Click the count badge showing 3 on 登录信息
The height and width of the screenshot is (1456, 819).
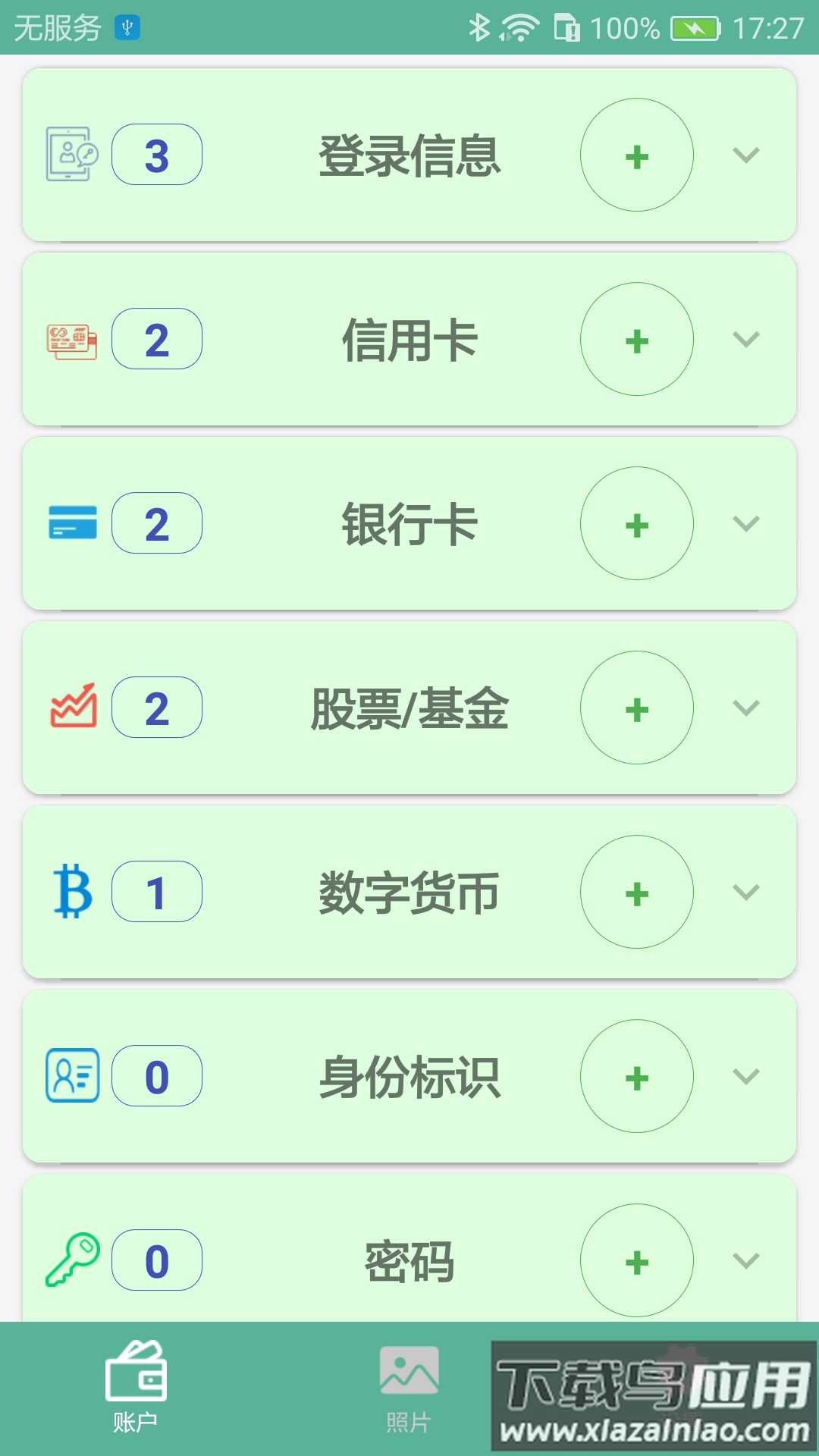tap(157, 155)
